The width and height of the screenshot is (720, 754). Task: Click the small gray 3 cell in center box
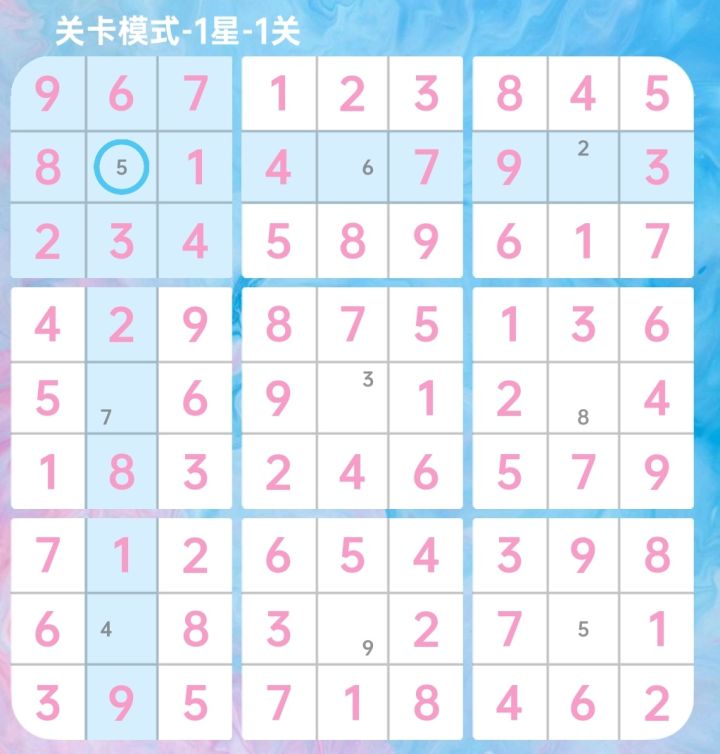(x=365, y=378)
